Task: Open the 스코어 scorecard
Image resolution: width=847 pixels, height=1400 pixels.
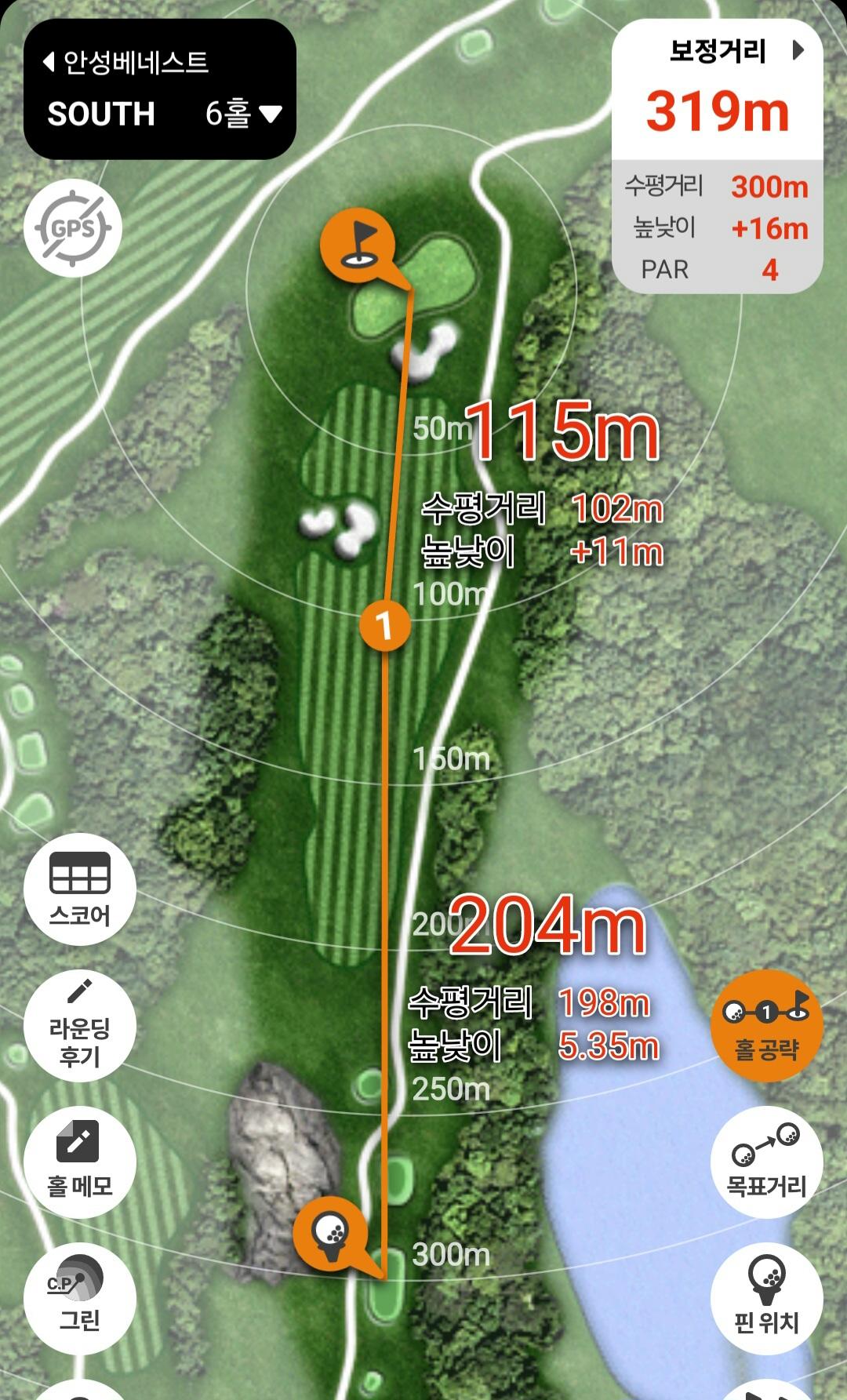Action: [x=80, y=889]
